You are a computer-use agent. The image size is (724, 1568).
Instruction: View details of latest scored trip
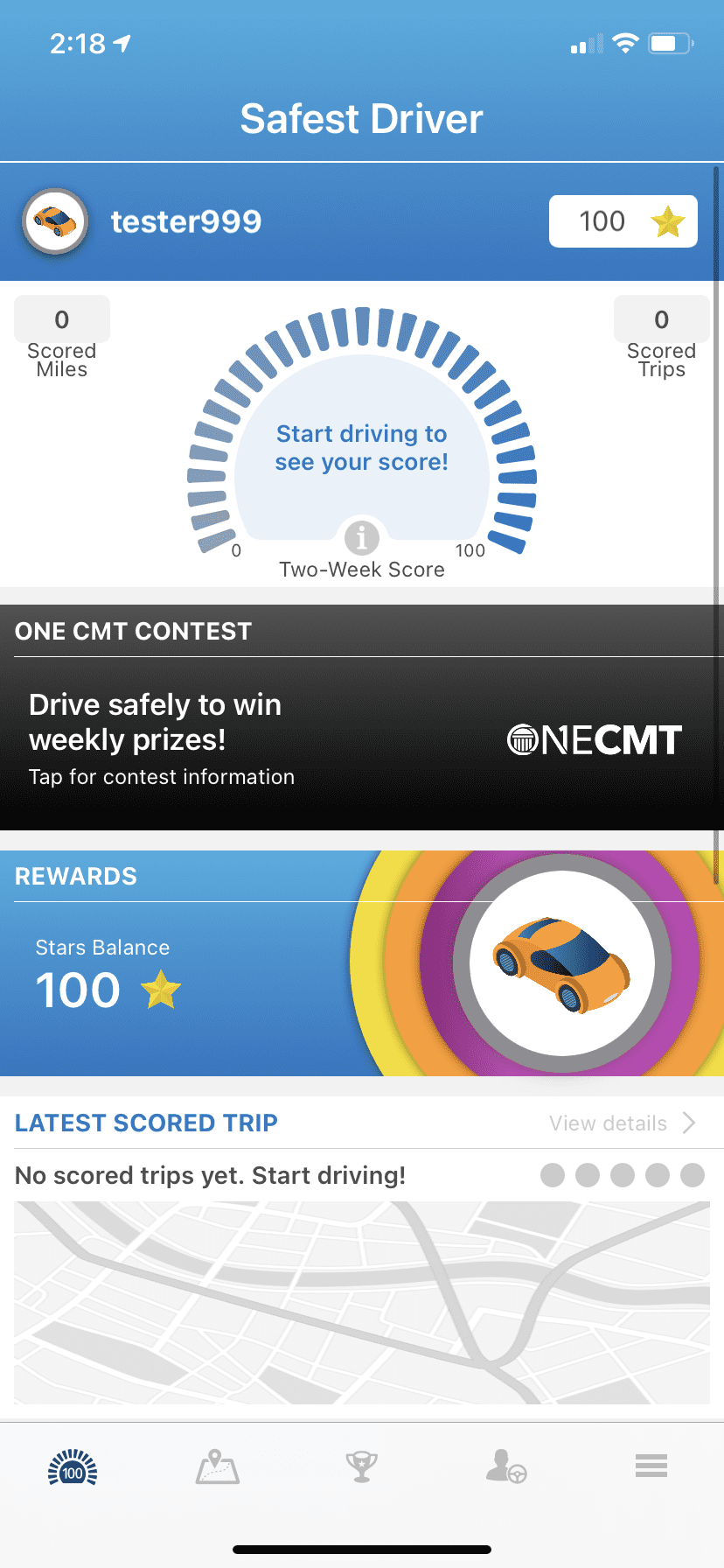coord(622,1123)
